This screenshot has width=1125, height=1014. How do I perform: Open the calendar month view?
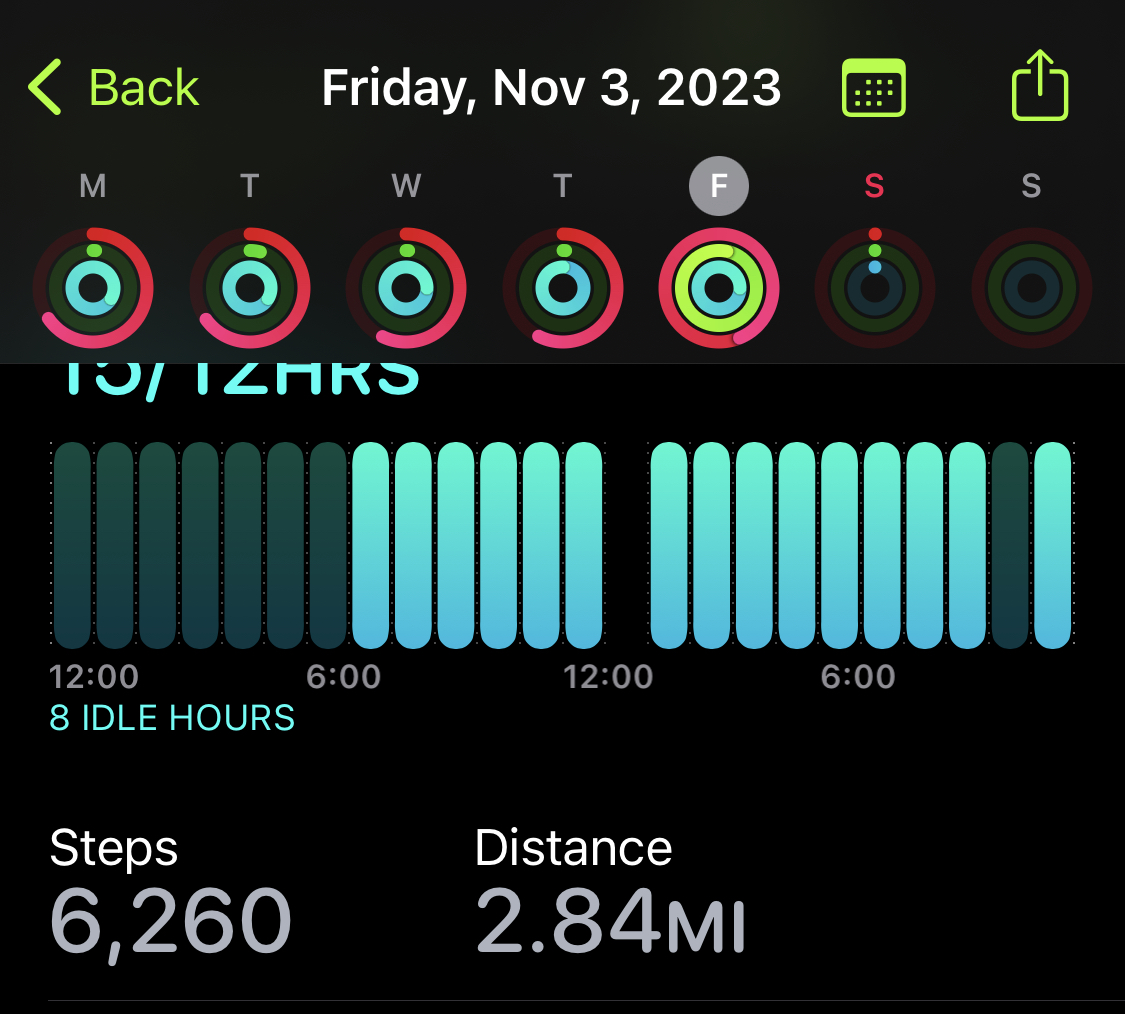pyautogui.click(x=873, y=88)
